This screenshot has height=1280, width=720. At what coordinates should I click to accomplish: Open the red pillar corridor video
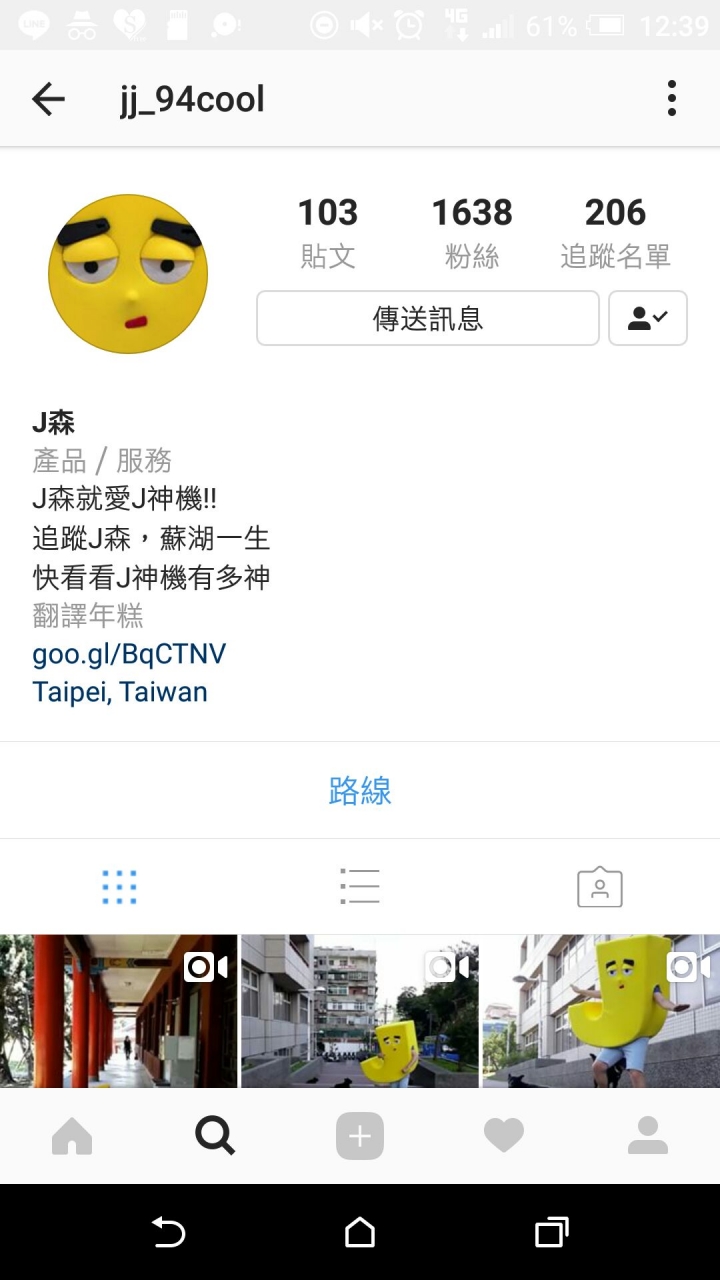(118, 1010)
